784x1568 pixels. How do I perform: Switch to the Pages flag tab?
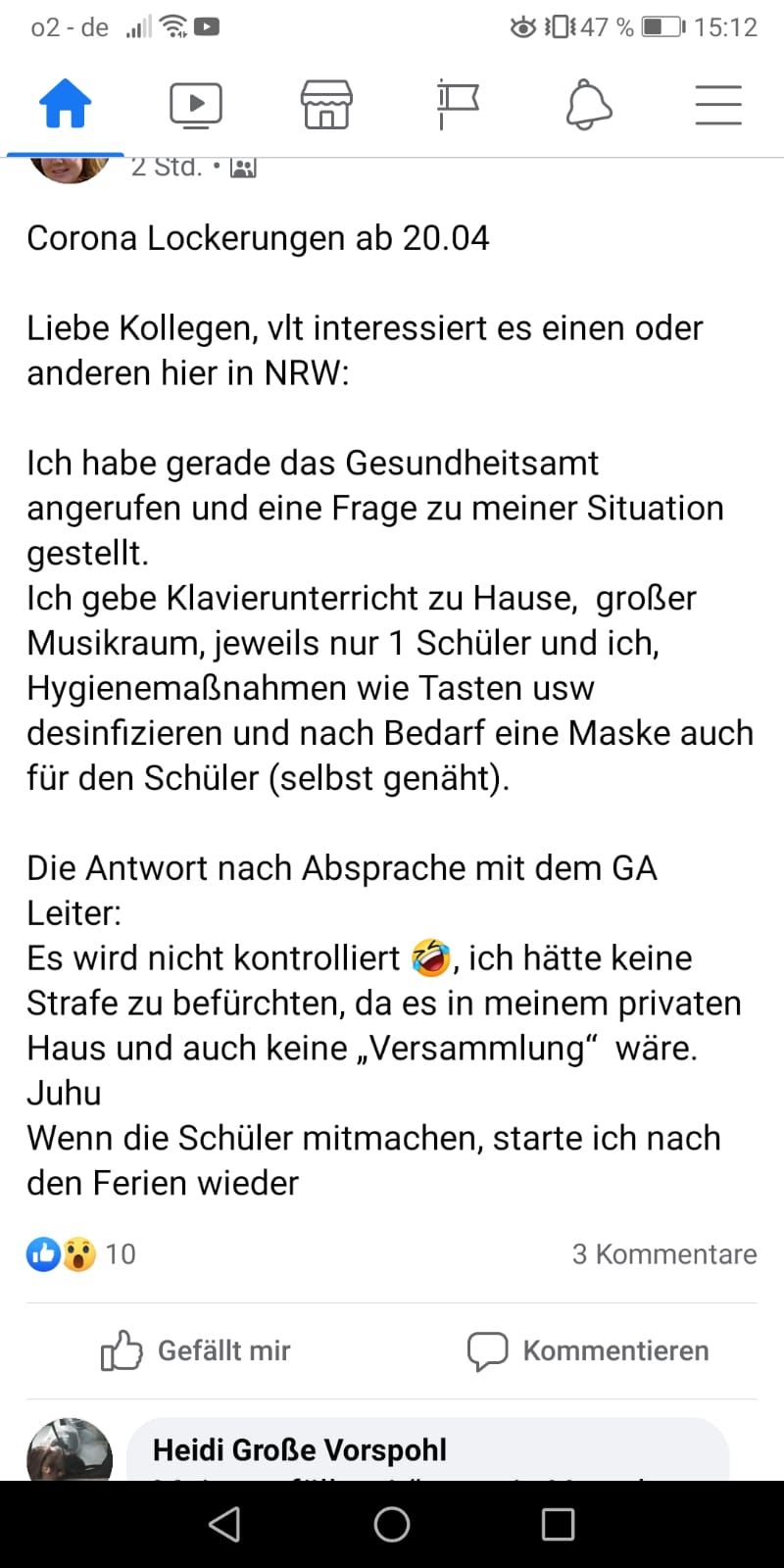457,105
